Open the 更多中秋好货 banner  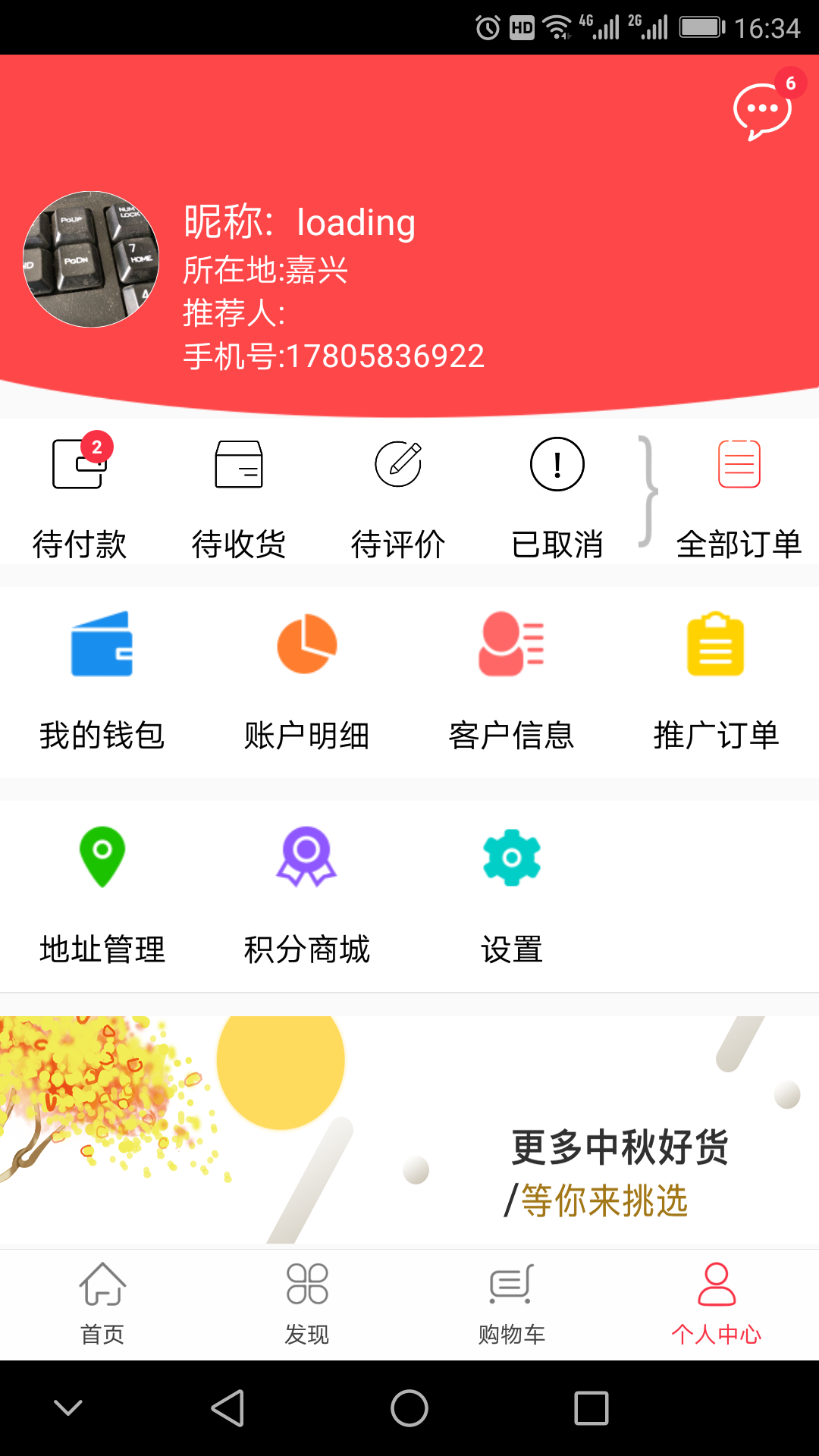[409, 1131]
